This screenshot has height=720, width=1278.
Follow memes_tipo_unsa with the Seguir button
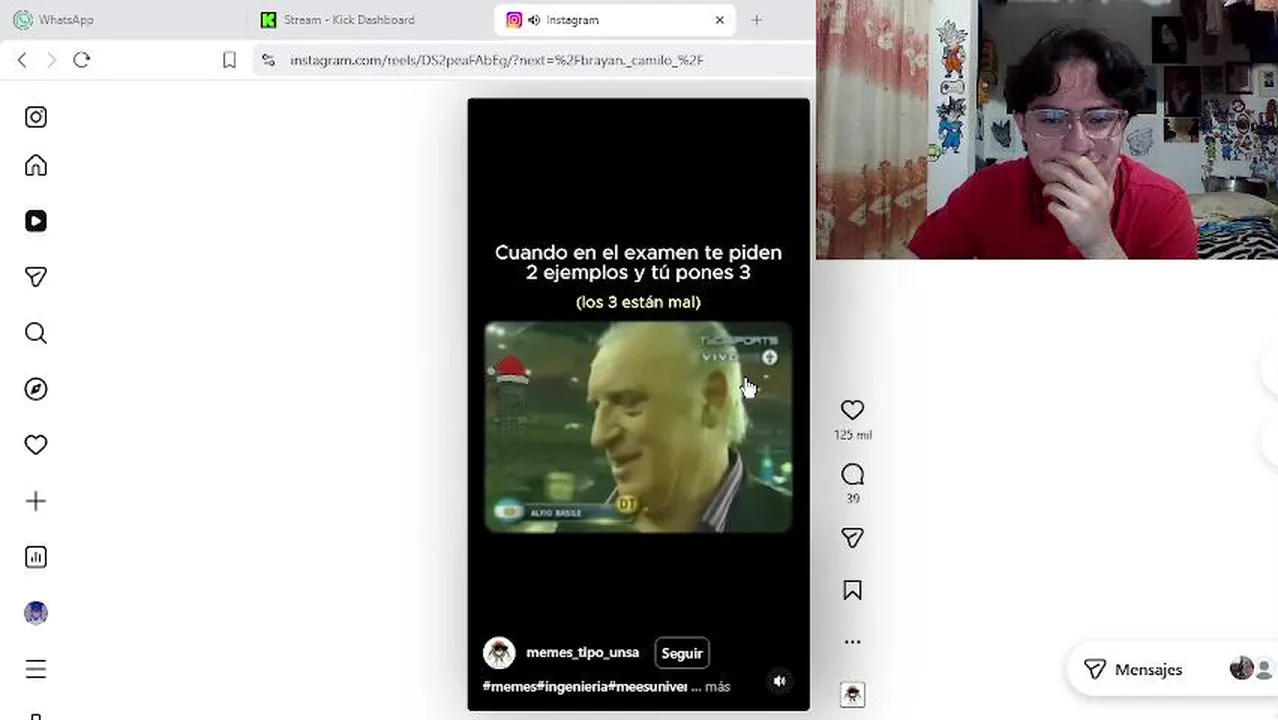682,653
